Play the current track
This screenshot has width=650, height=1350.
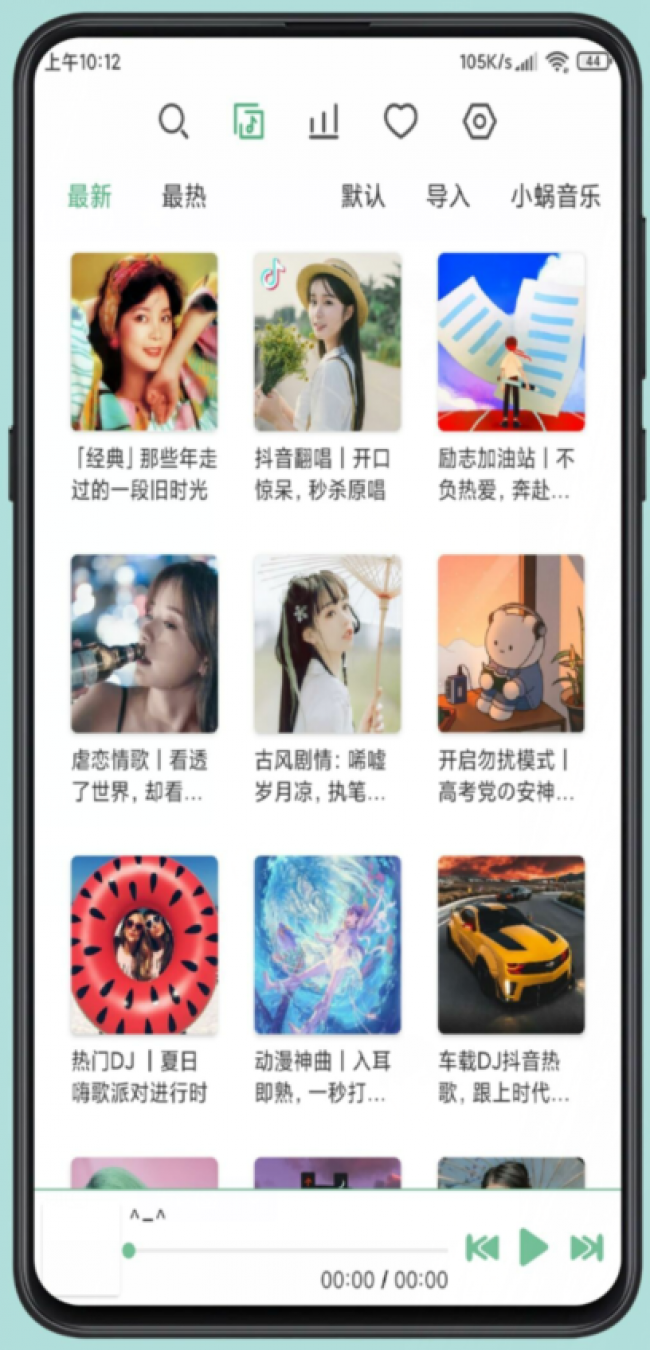[x=533, y=1247]
